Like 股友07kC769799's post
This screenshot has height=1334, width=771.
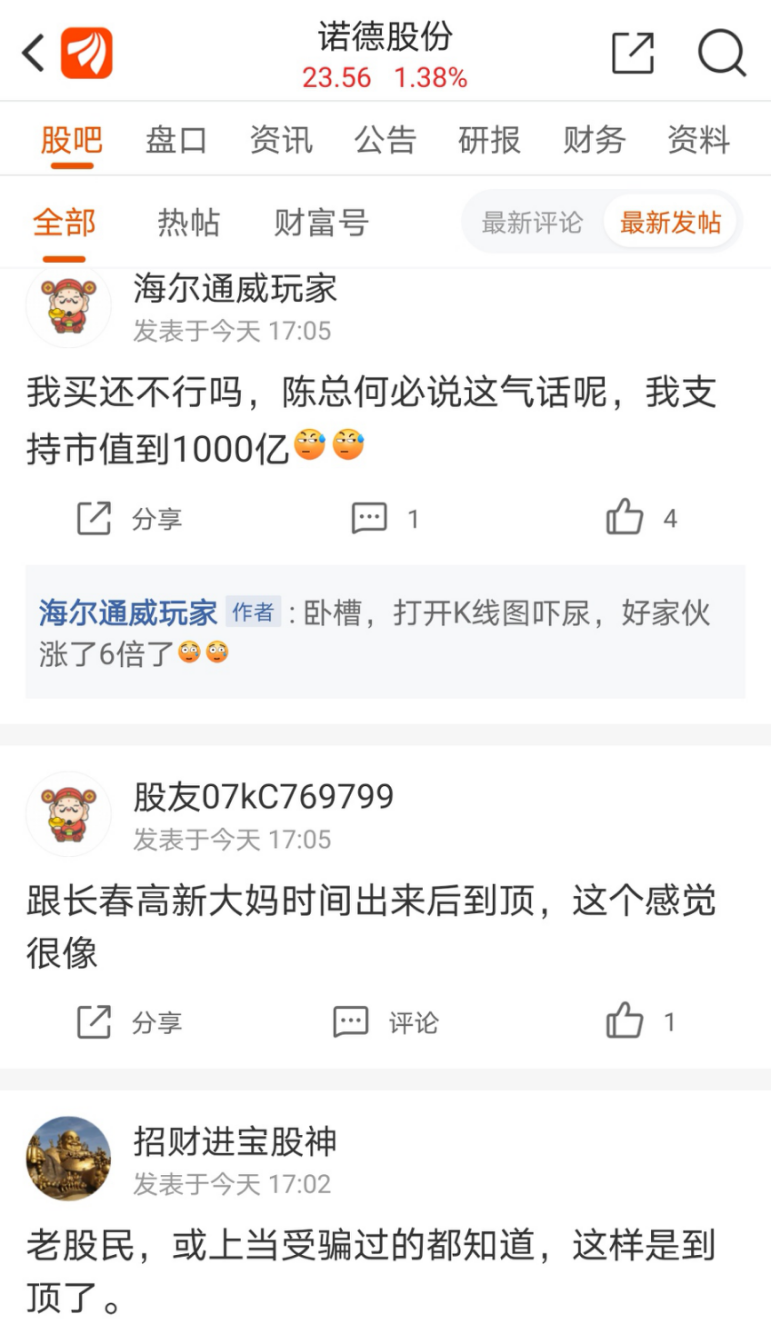pos(641,1022)
